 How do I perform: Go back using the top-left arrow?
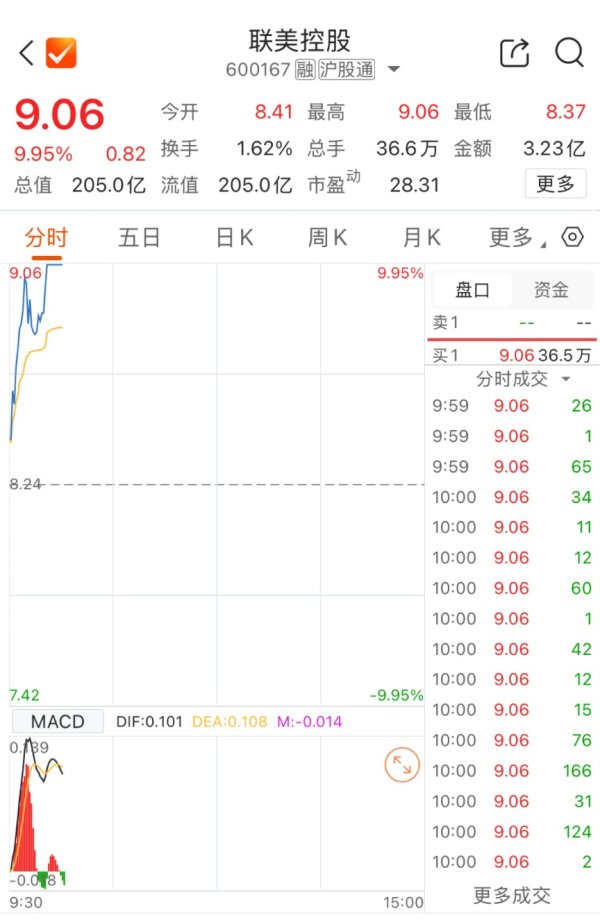26,53
